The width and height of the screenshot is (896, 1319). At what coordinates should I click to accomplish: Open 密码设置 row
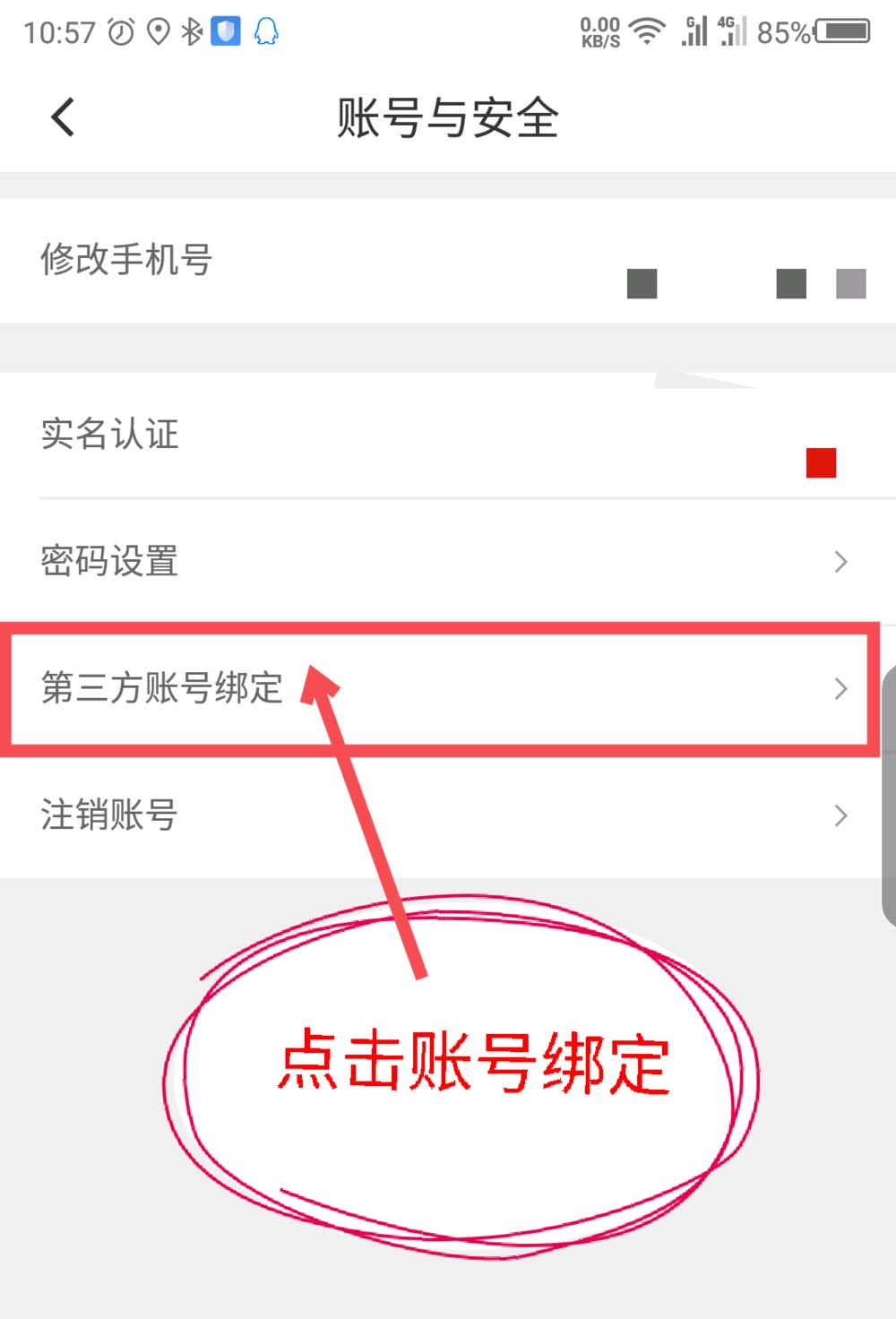point(109,562)
